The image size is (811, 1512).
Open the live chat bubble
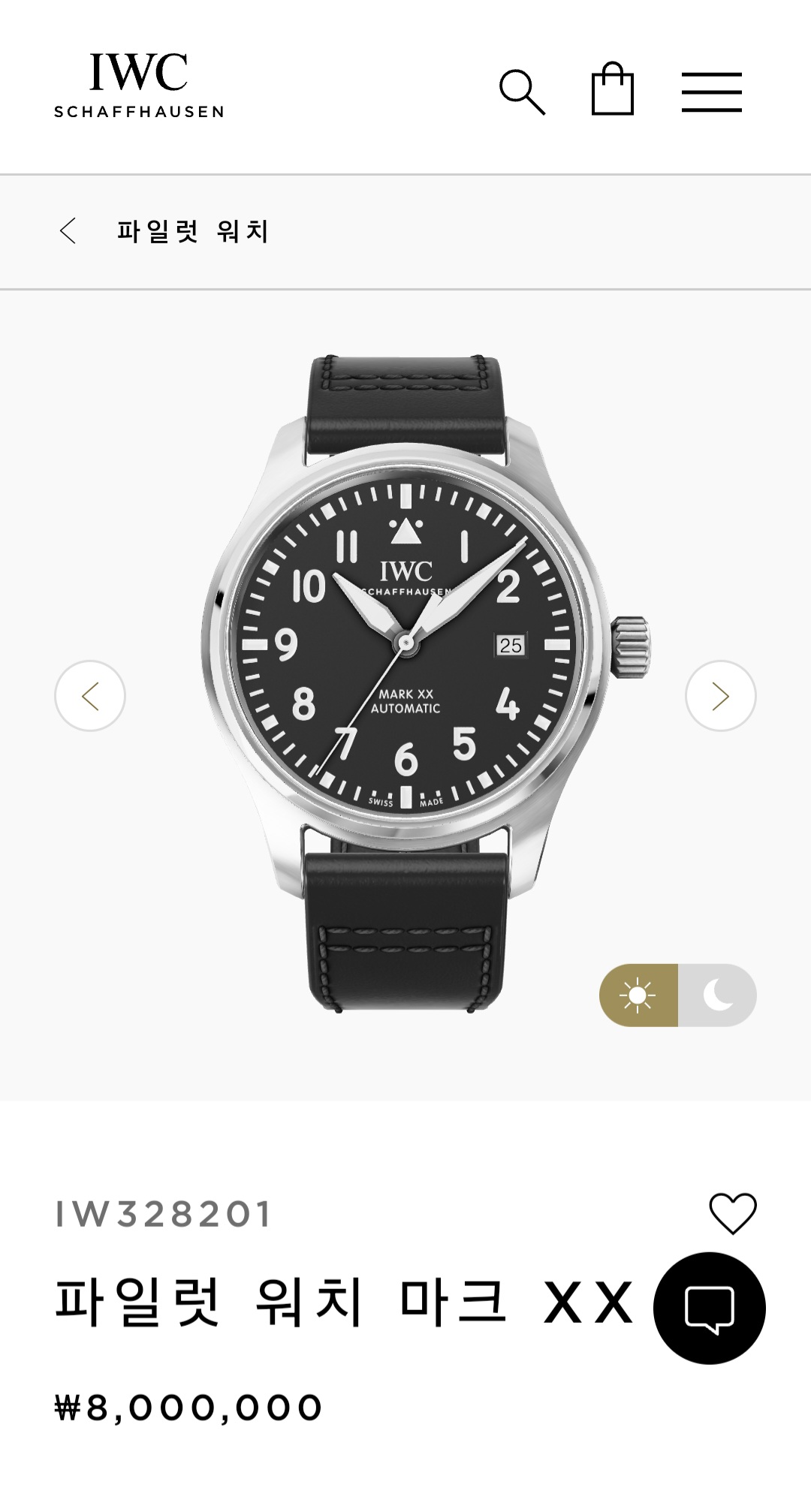coord(709,1309)
